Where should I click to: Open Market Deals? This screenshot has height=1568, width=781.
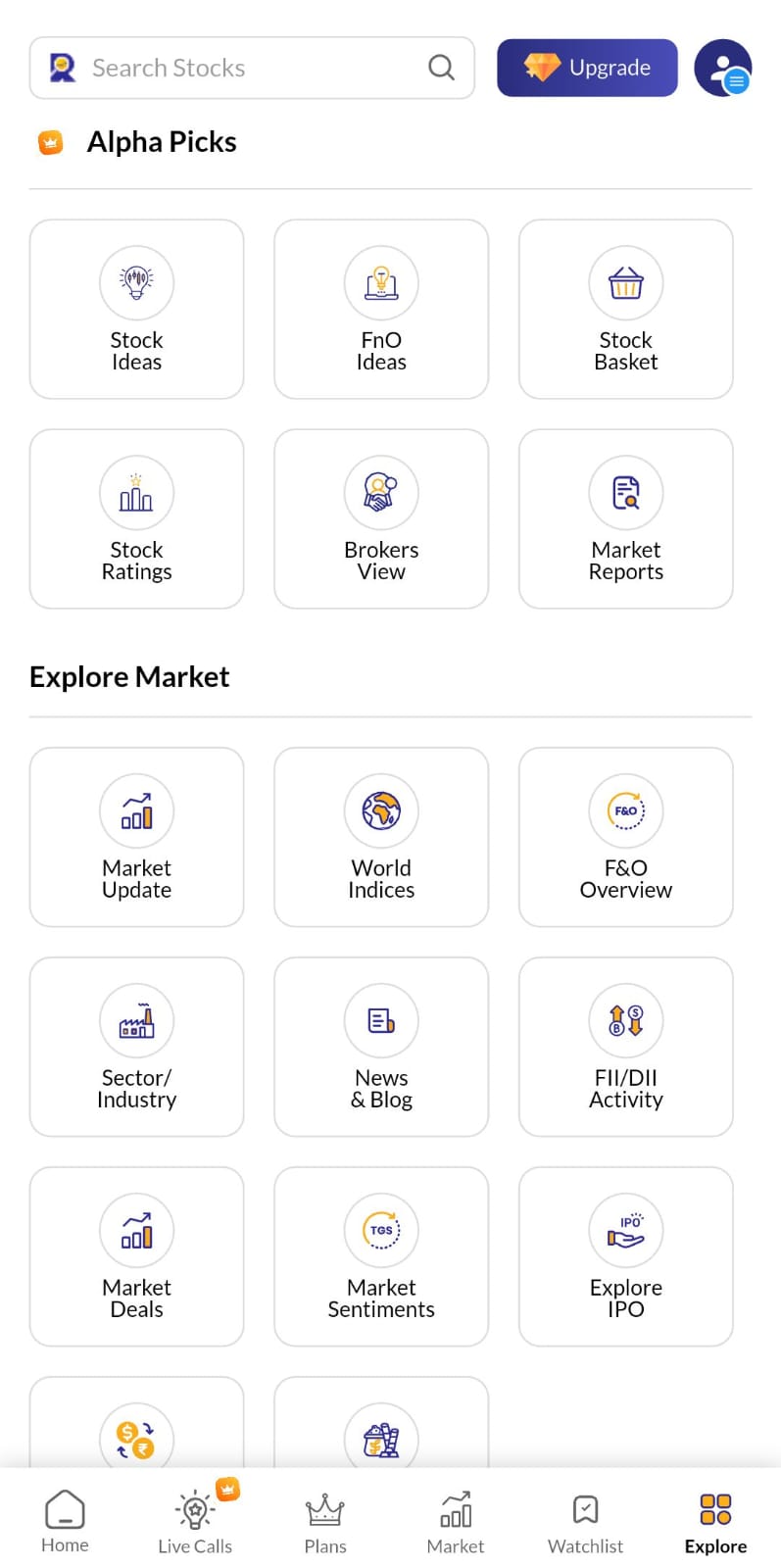(x=136, y=1256)
